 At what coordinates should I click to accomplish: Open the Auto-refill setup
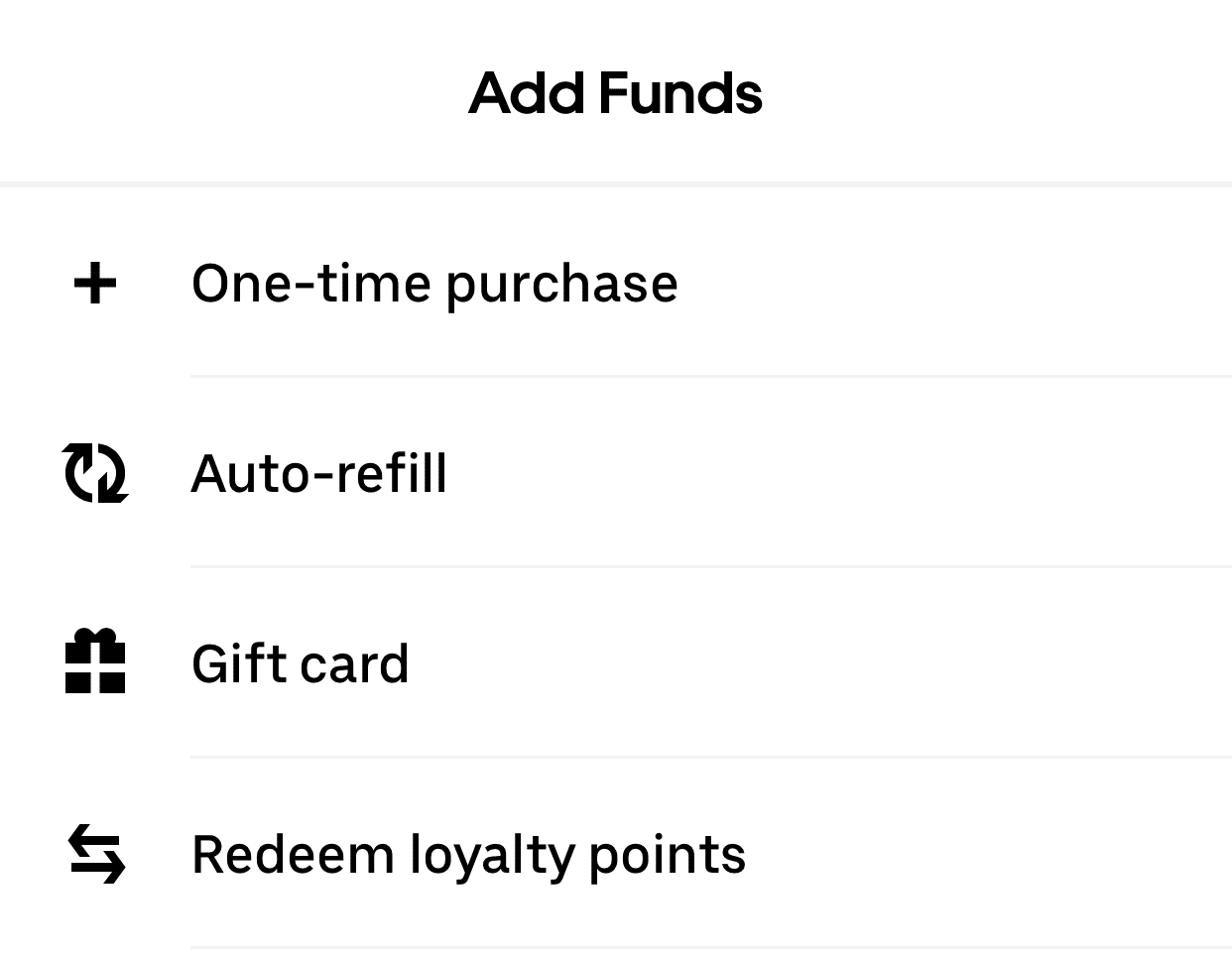coord(318,473)
